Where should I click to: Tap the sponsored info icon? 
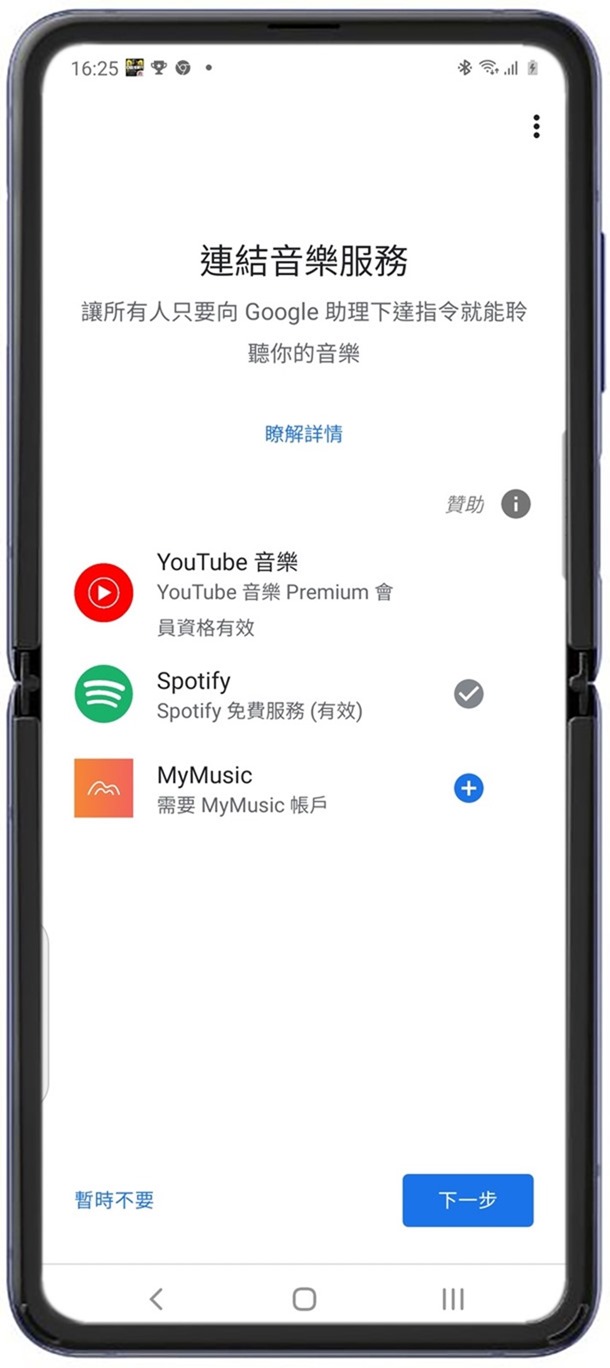pyautogui.click(x=515, y=504)
